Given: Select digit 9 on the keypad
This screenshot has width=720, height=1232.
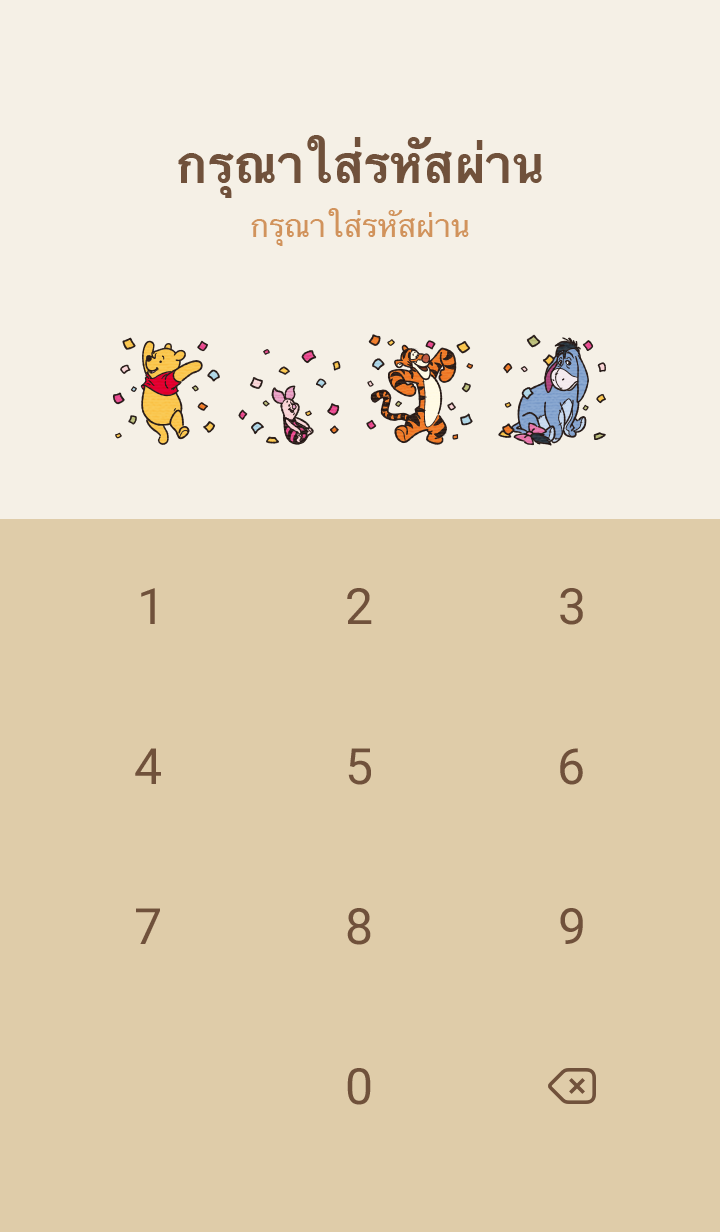Looking at the screenshot, I should [x=571, y=927].
